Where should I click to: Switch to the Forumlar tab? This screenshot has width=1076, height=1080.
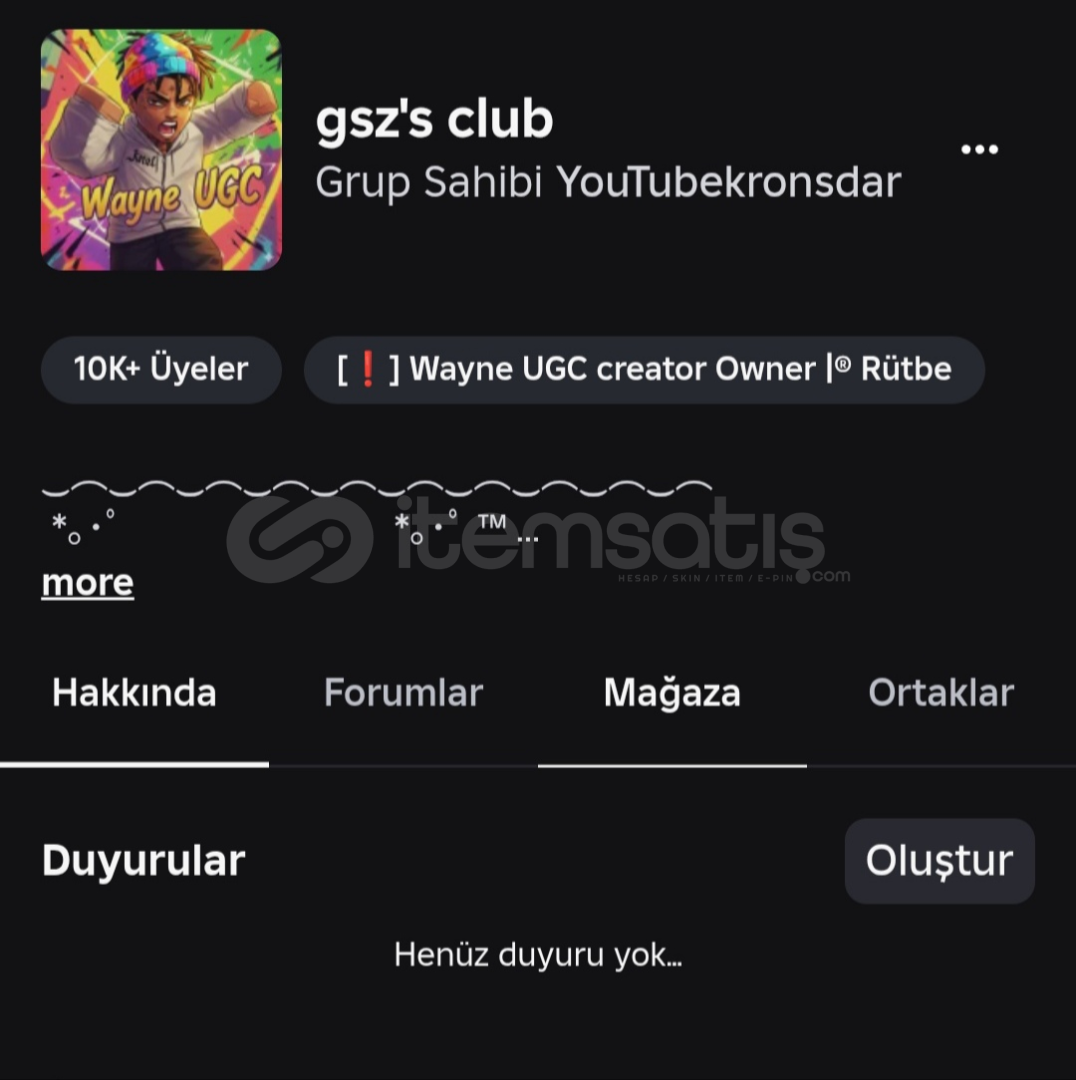[x=403, y=693]
